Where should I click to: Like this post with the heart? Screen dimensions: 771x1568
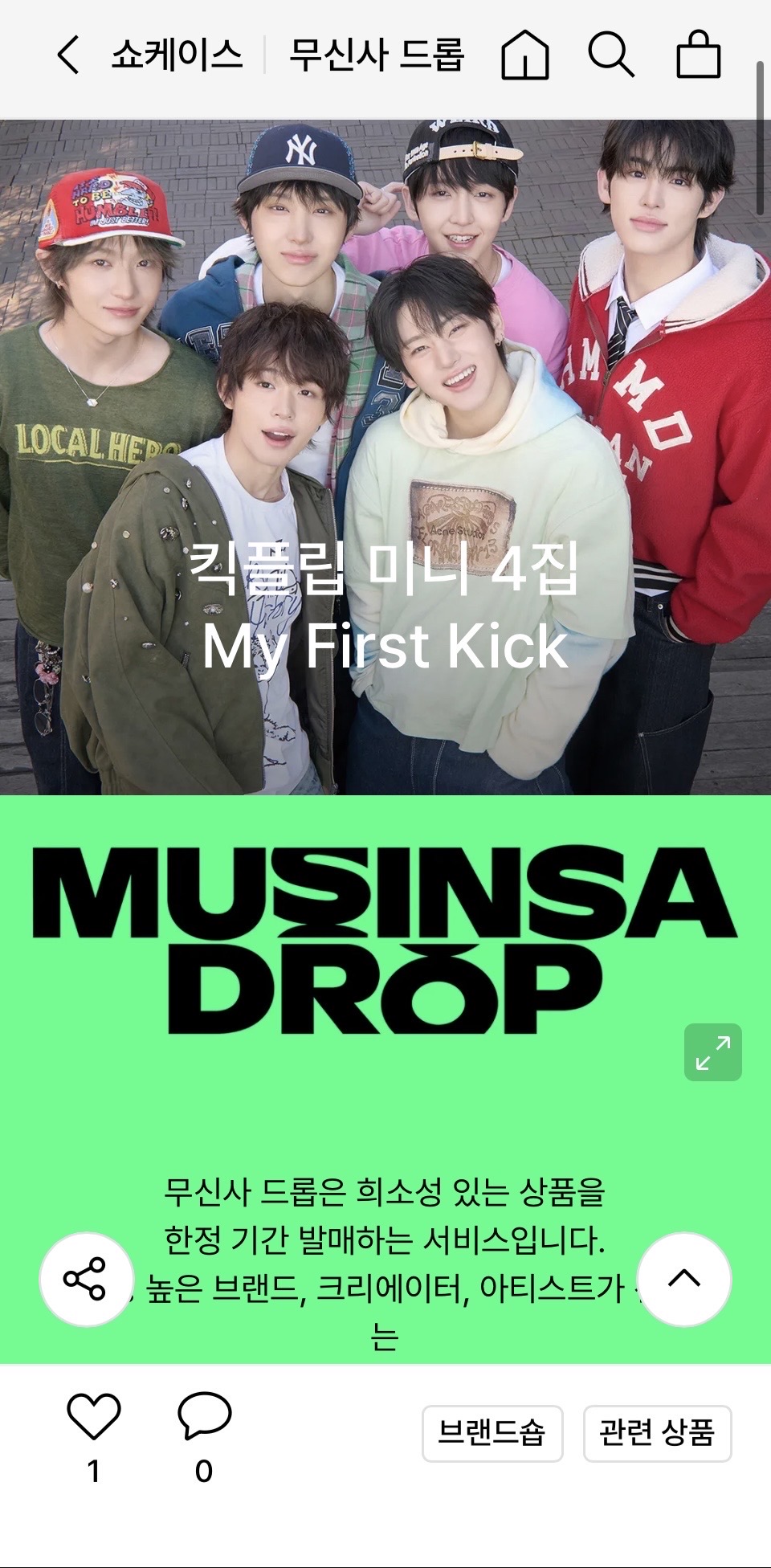tap(94, 1416)
